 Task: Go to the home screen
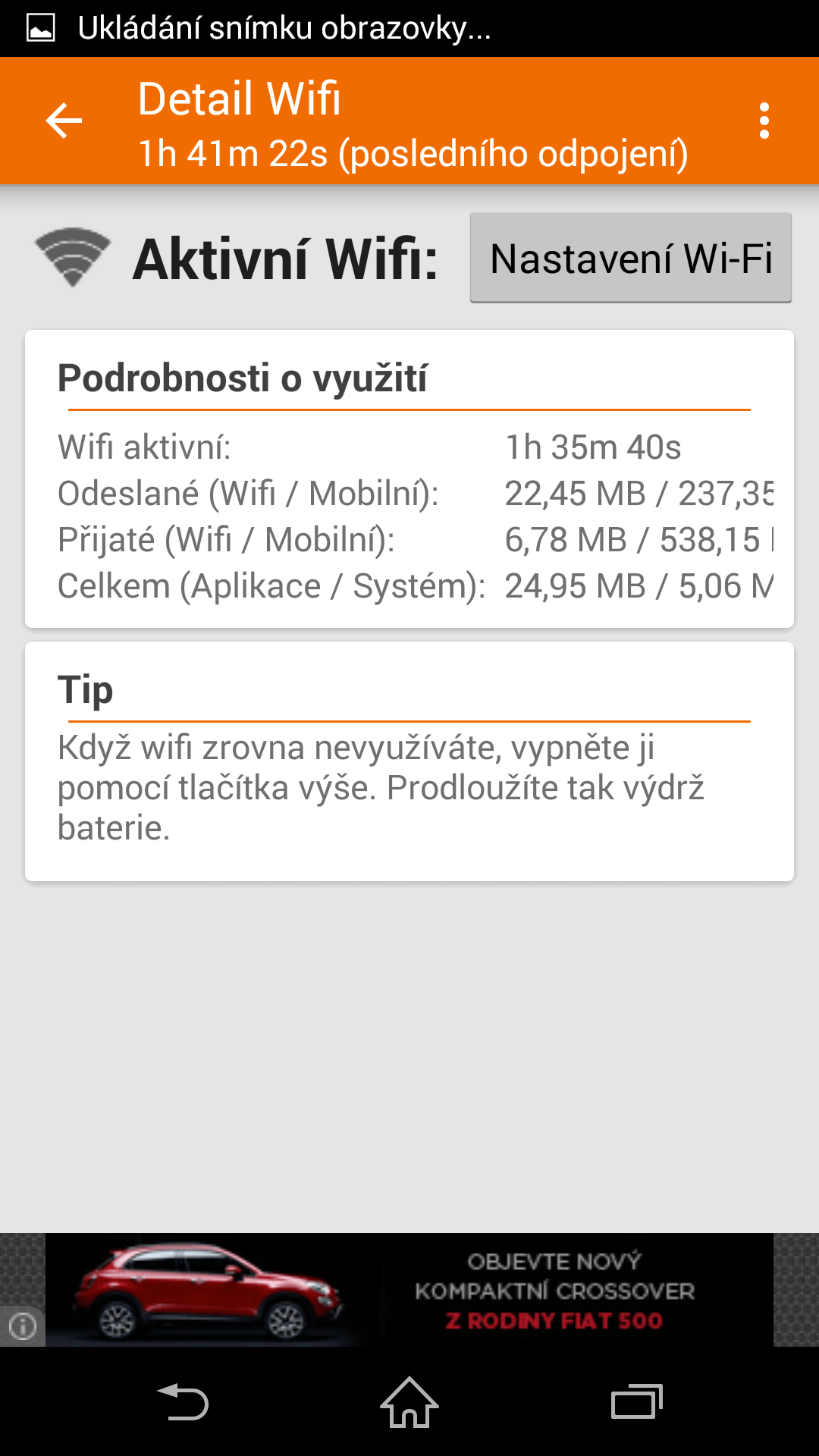pos(409,1402)
